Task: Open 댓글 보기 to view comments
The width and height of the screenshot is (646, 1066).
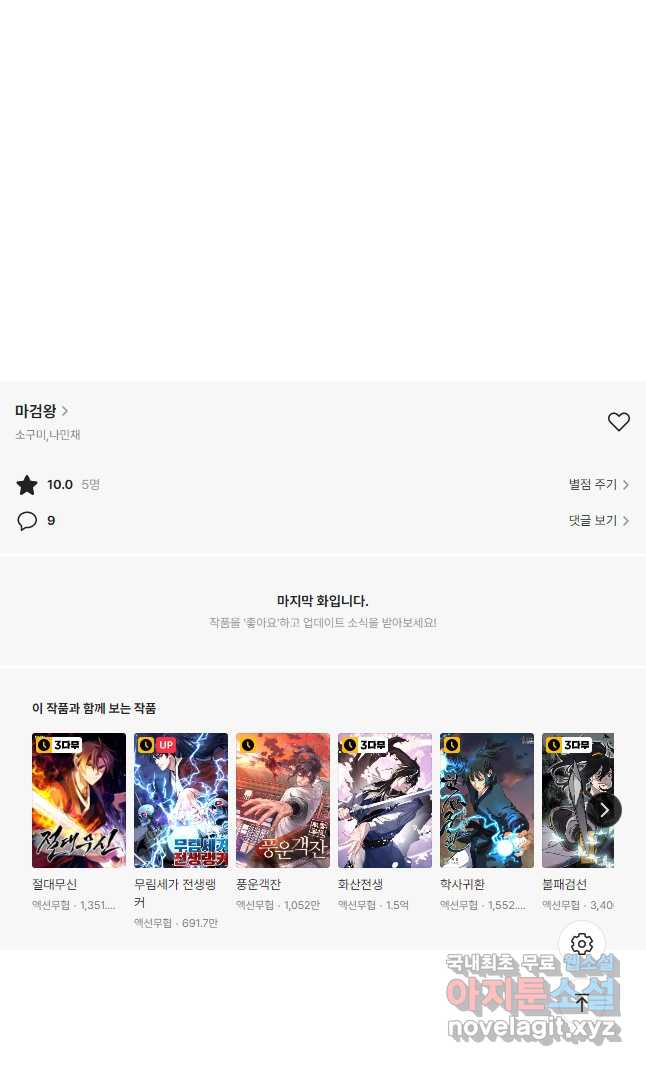Action: point(598,520)
